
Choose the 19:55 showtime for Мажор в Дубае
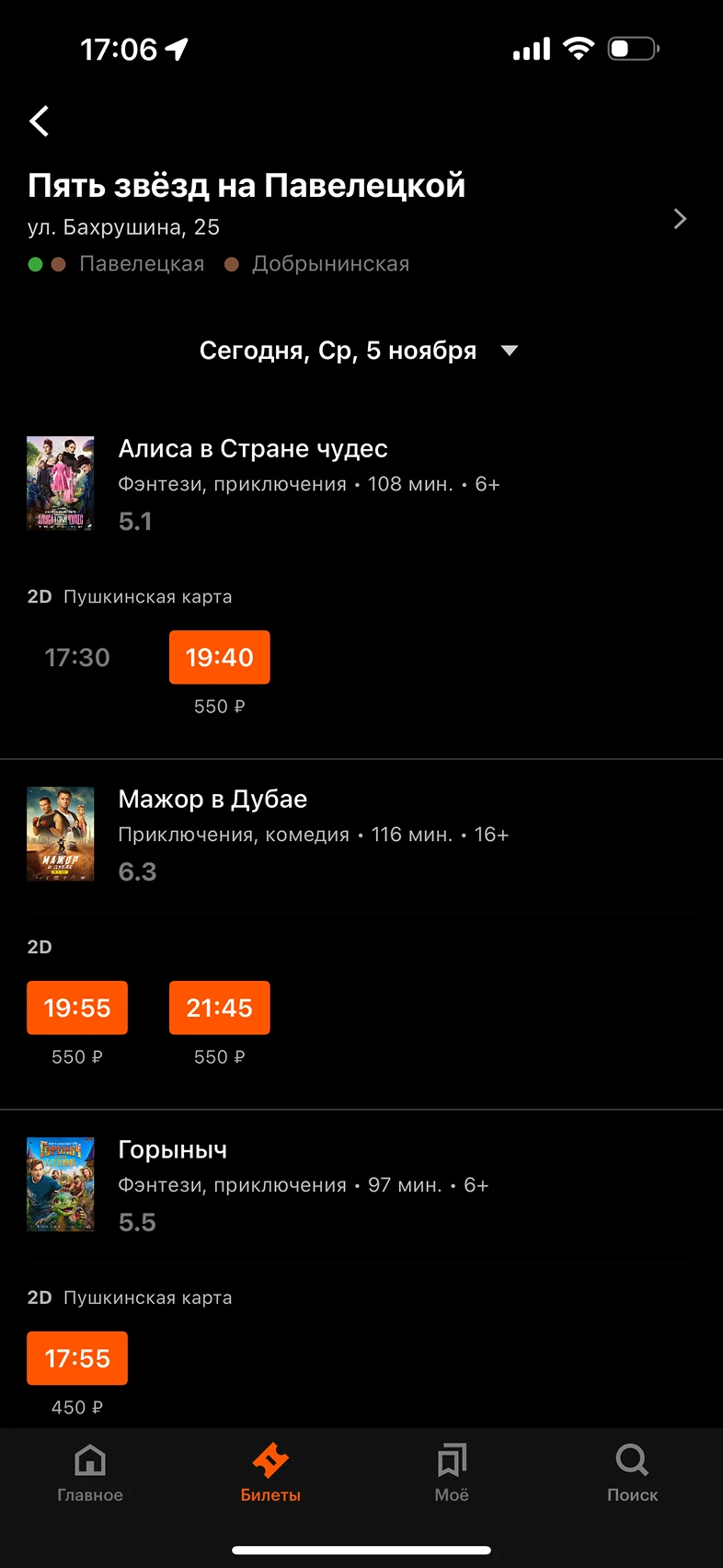77,1008
